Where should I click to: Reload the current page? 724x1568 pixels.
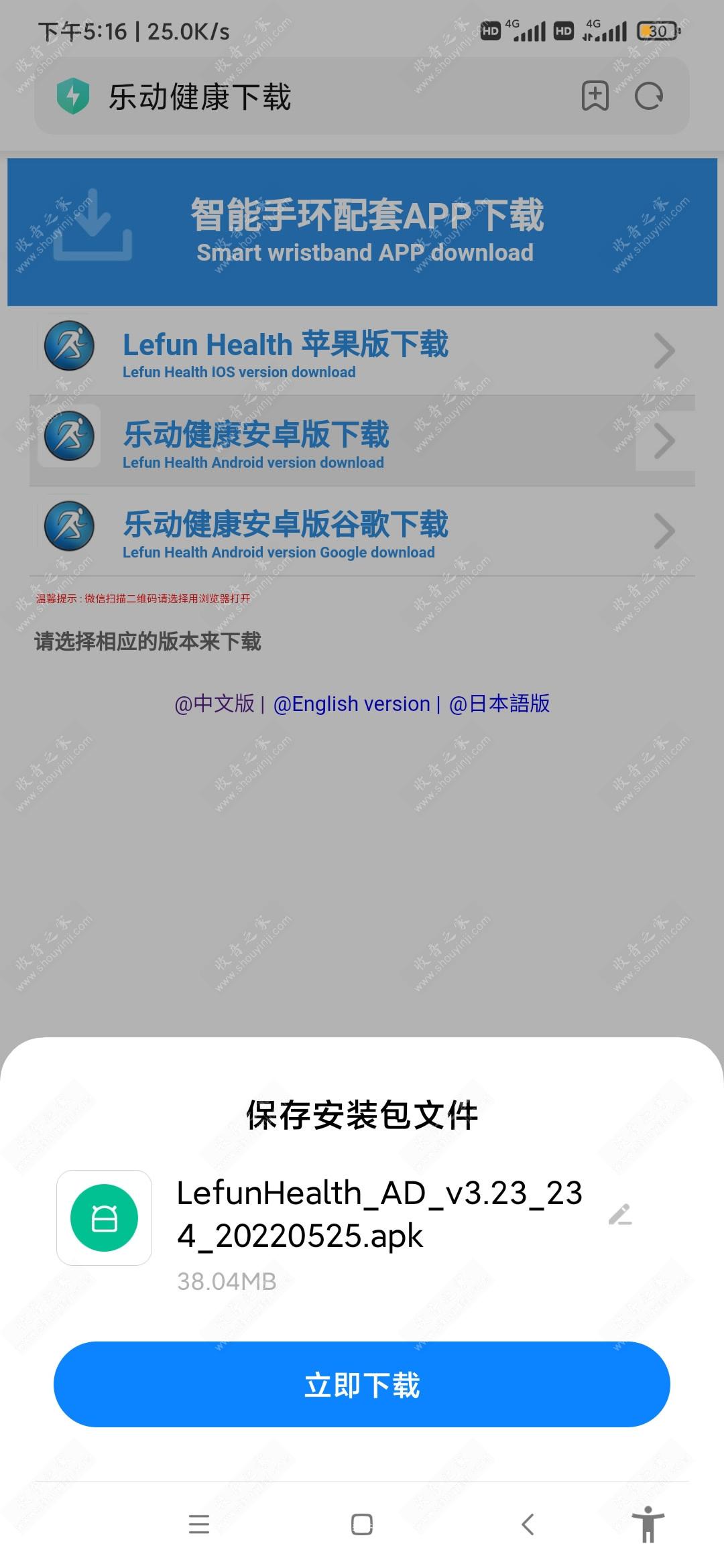648,96
